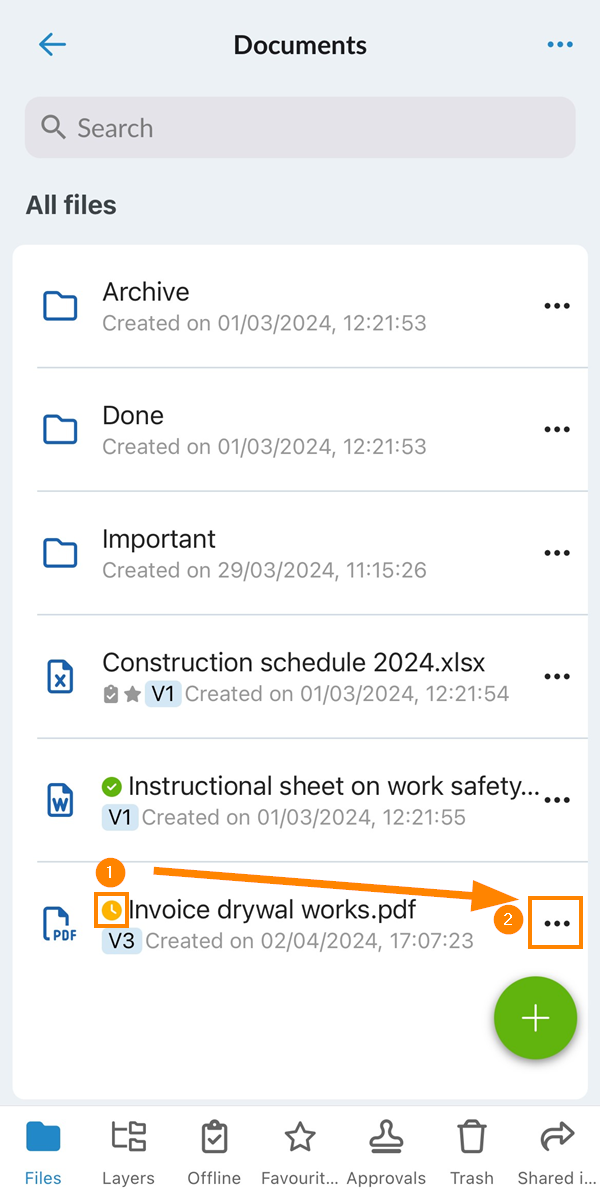
Task: Open more options for Important folder
Action: coord(556,553)
